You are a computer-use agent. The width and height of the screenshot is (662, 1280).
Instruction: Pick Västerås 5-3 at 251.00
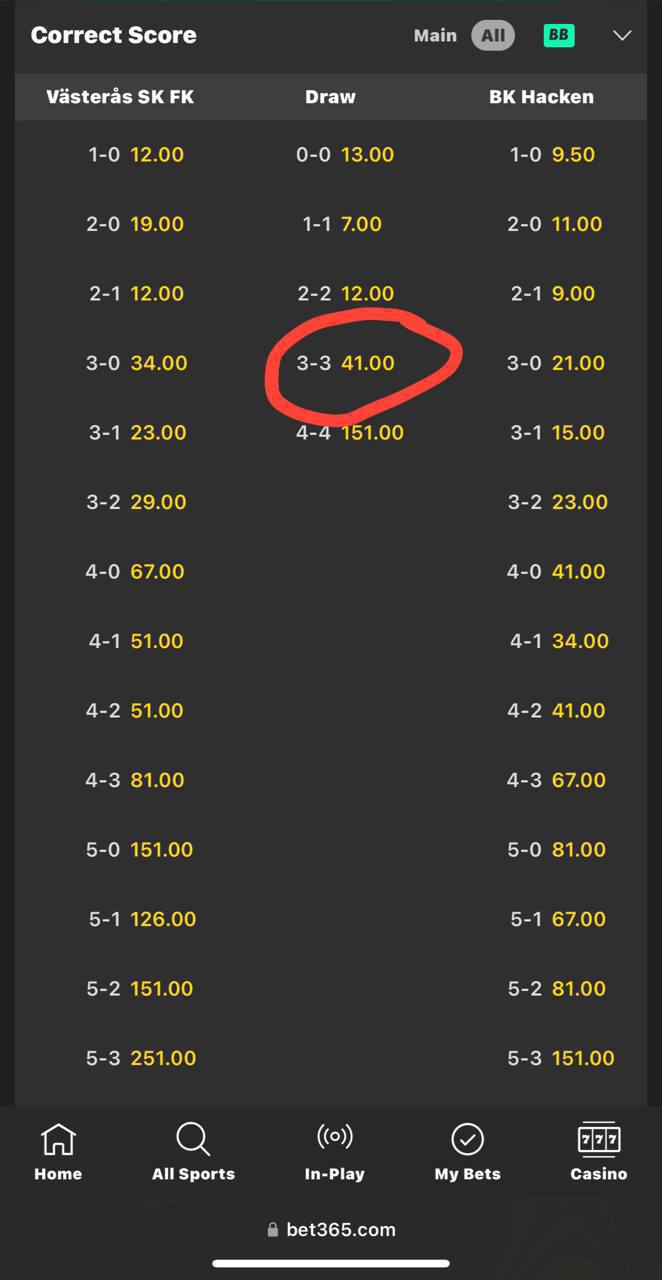140,1058
